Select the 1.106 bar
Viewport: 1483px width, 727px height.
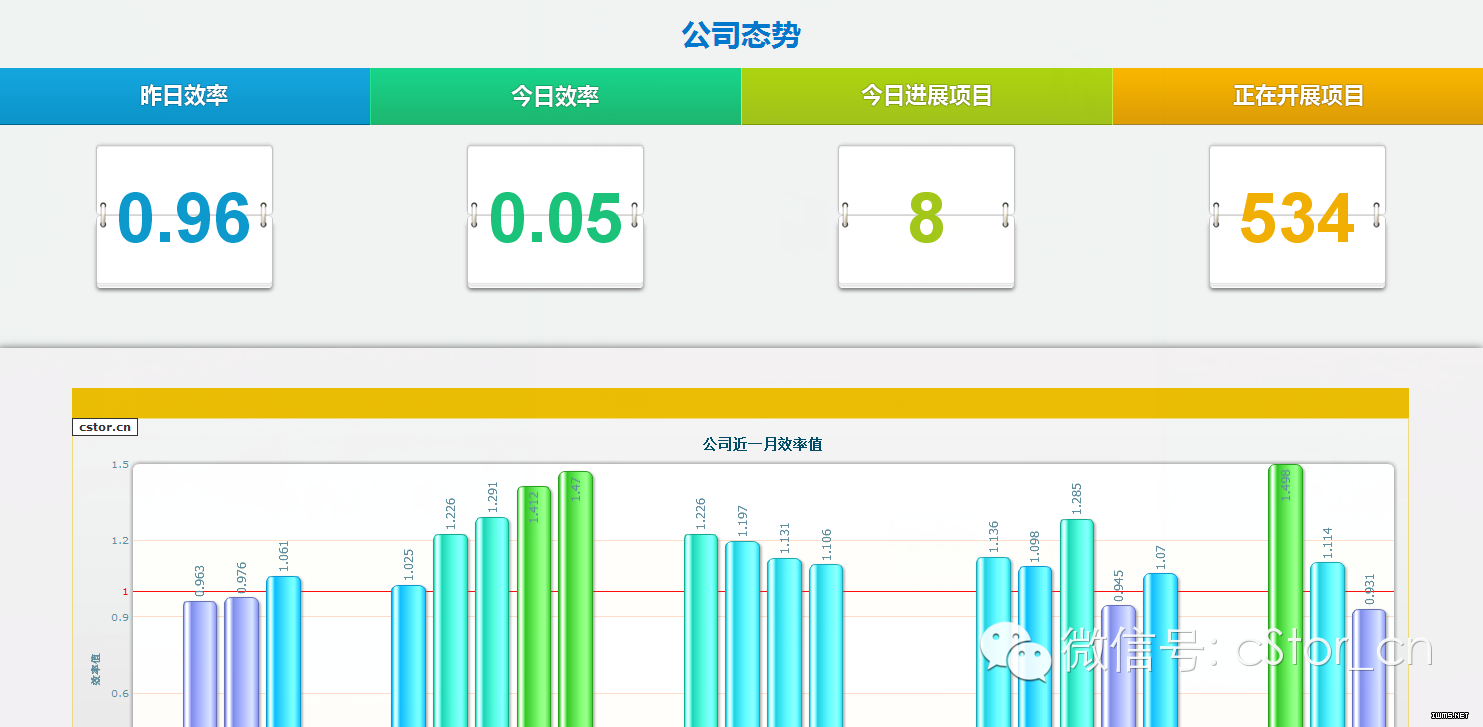coord(826,645)
